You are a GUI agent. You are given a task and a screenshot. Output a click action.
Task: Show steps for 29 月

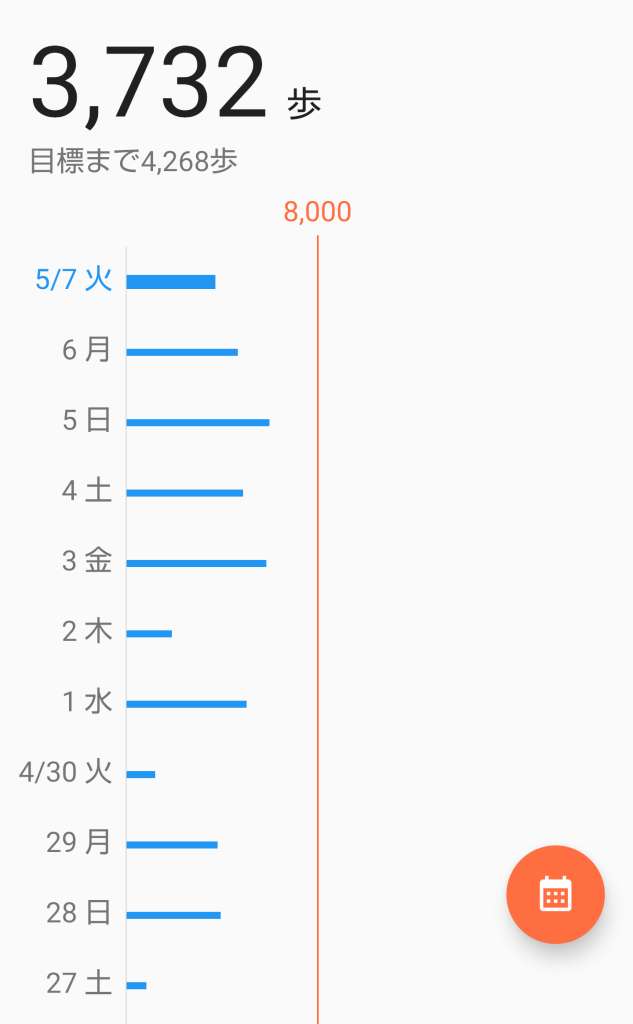pyautogui.click(x=172, y=844)
